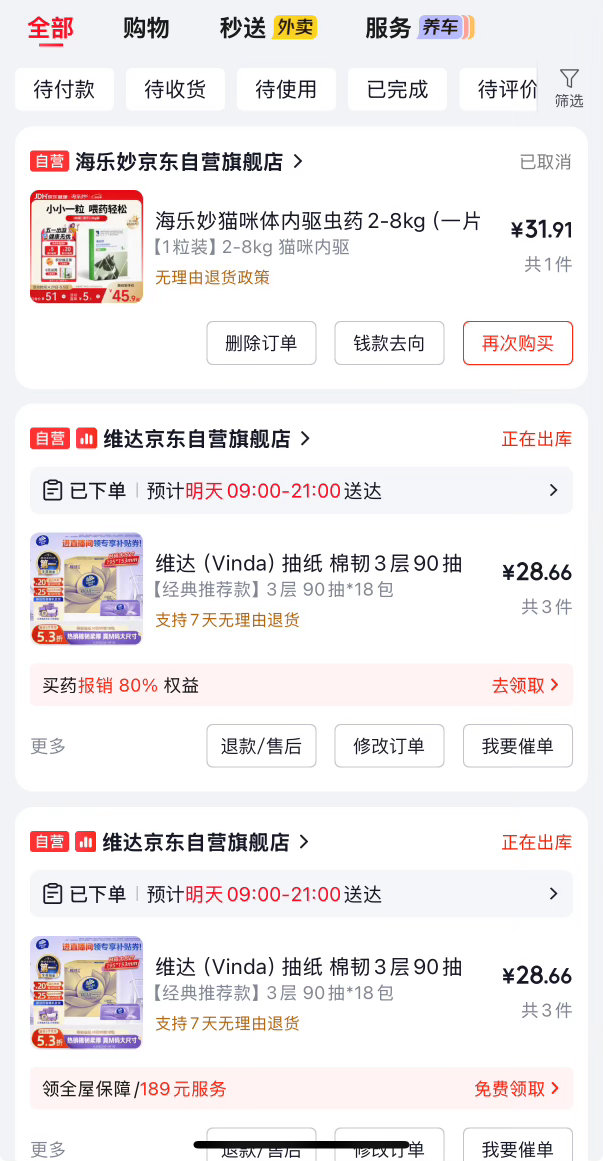Show 待使用 orders

coord(286,89)
